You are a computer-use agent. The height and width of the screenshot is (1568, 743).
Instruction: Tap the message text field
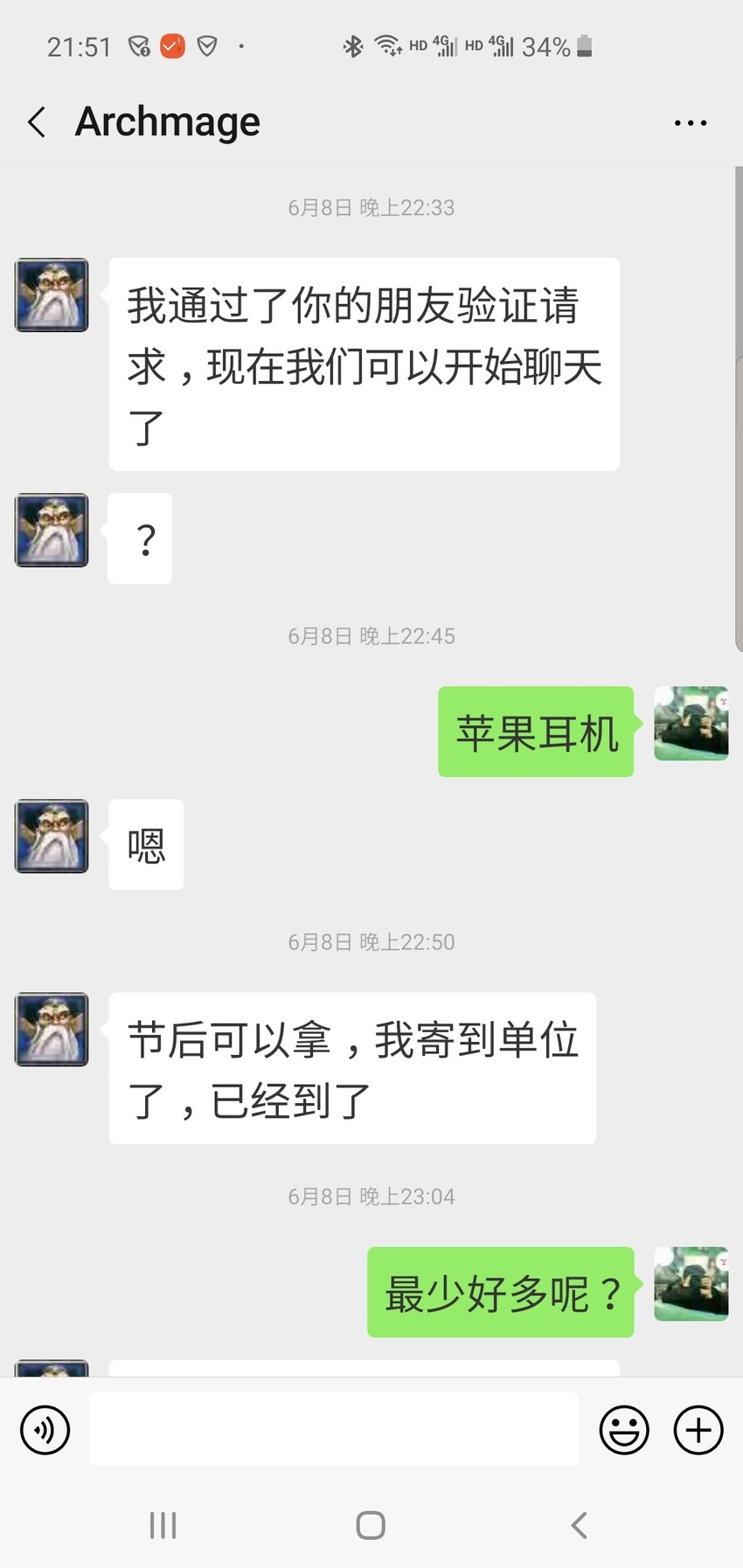point(334,1429)
